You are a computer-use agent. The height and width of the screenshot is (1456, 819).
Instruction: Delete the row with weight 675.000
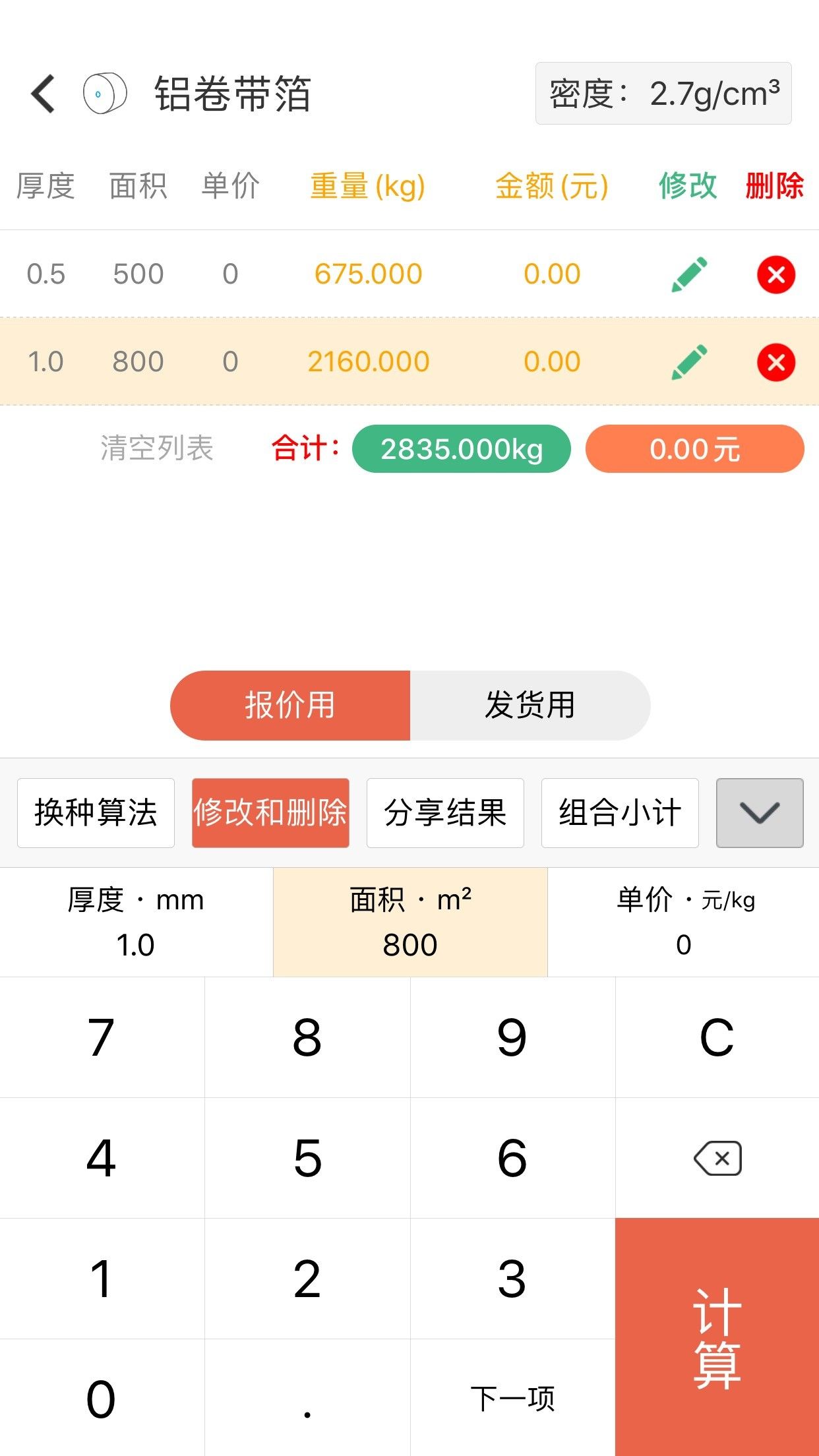(x=776, y=274)
